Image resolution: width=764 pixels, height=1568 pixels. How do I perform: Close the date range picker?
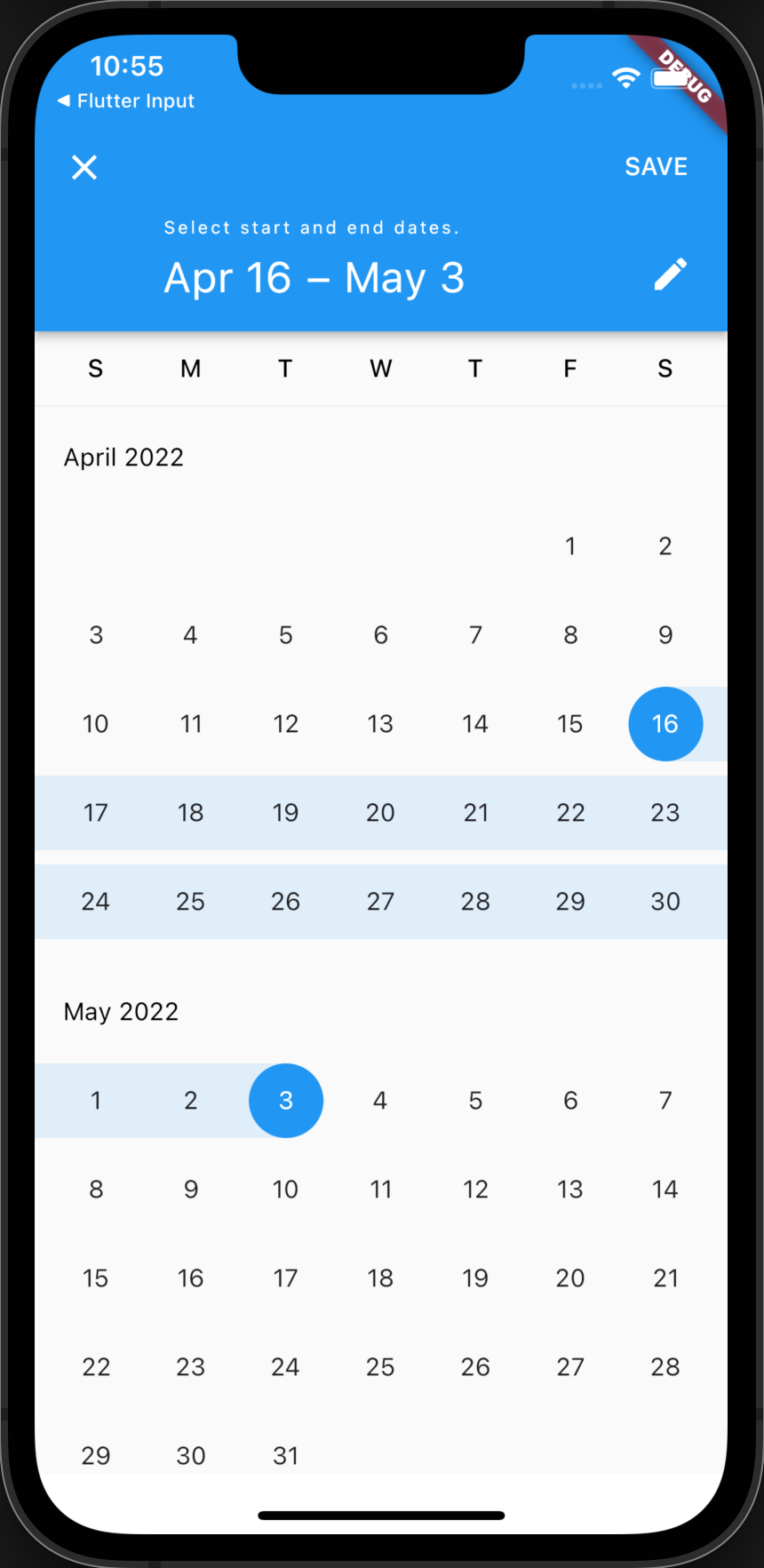(x=84, y=167)
